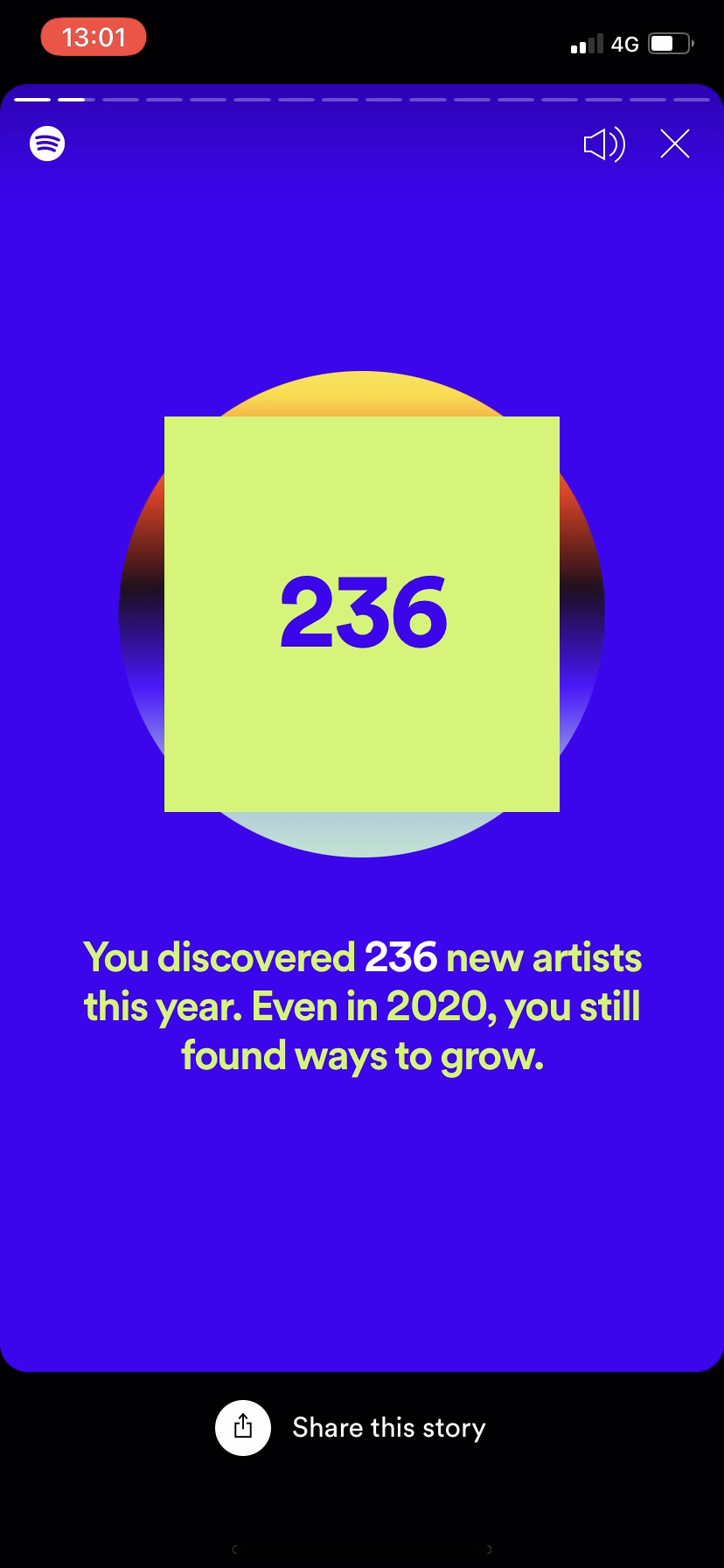Toggle audio back on with volume control
Screen dimensions: 724x1568
(x=604, y=144)
